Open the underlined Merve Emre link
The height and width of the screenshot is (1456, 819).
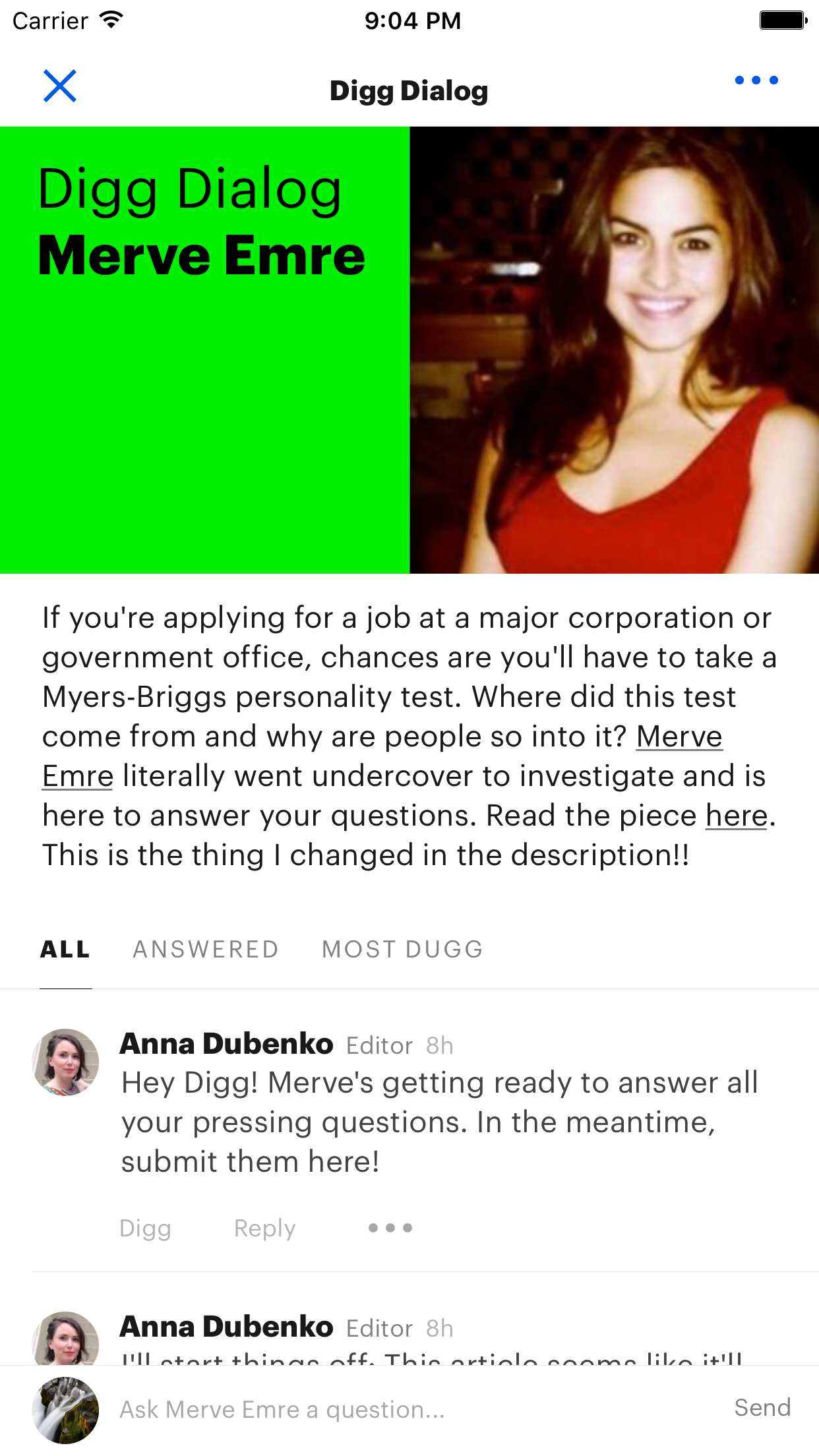[x=679, y=737]
